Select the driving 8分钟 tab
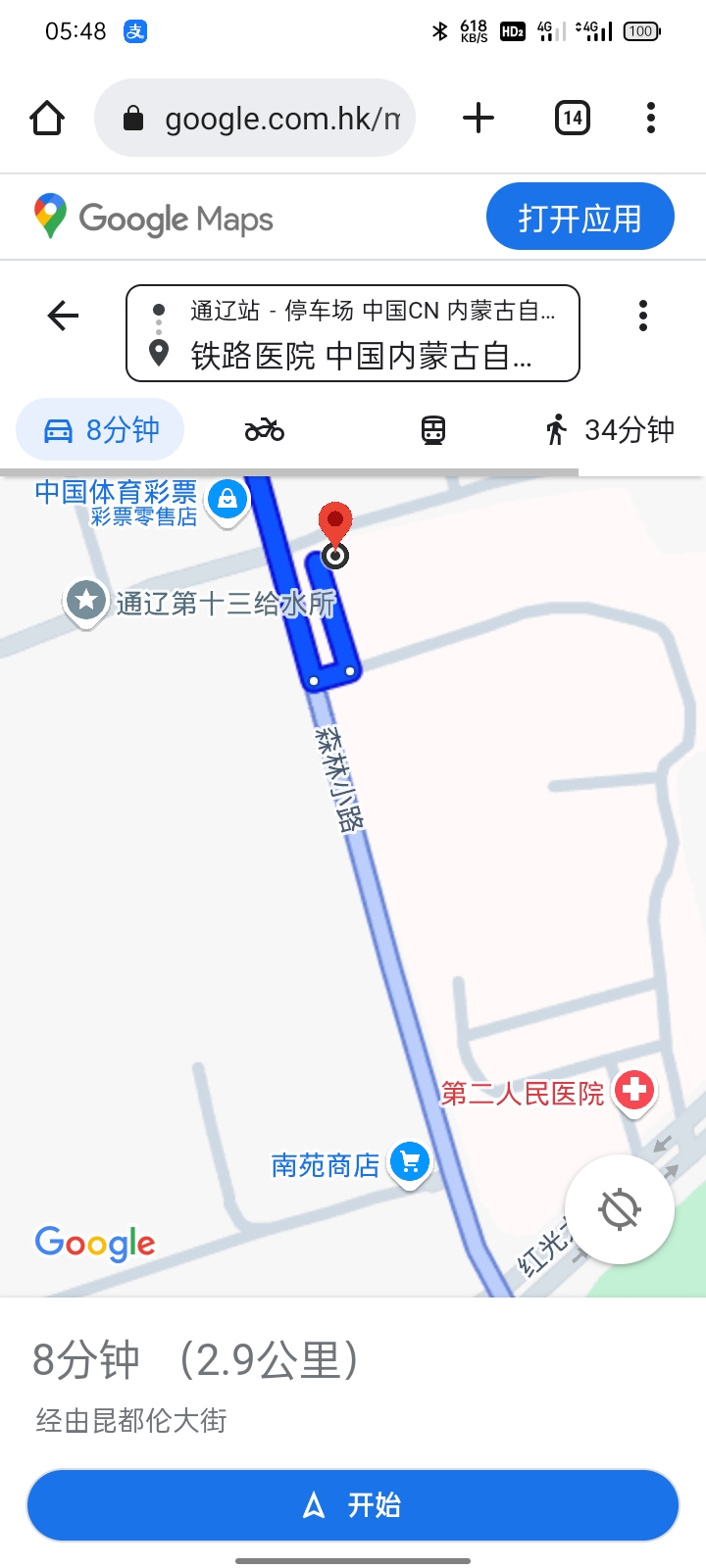The height and width of the screenshot is (1568, 706). 100,429
